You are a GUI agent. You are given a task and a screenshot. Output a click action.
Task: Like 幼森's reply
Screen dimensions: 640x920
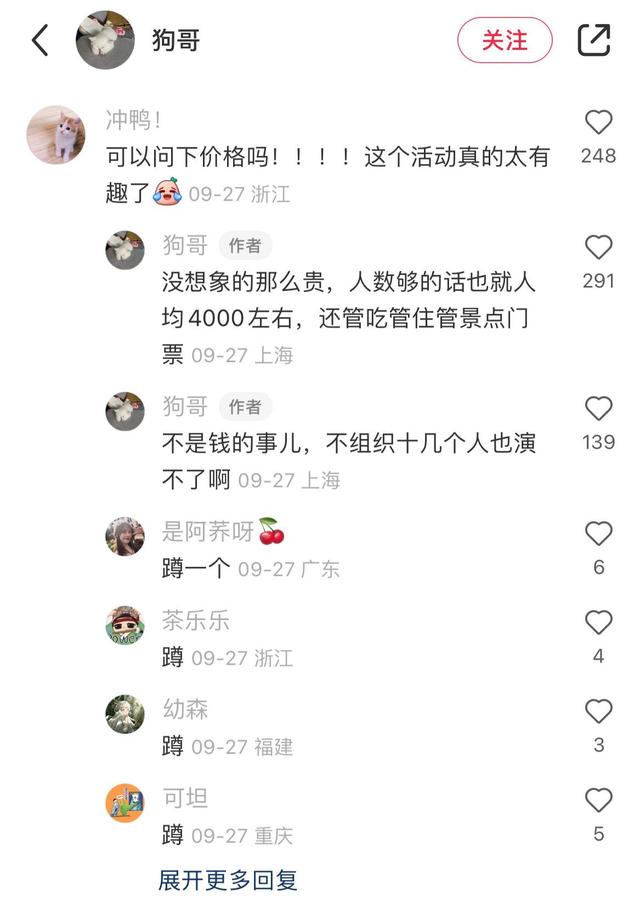tap(598, 712)
